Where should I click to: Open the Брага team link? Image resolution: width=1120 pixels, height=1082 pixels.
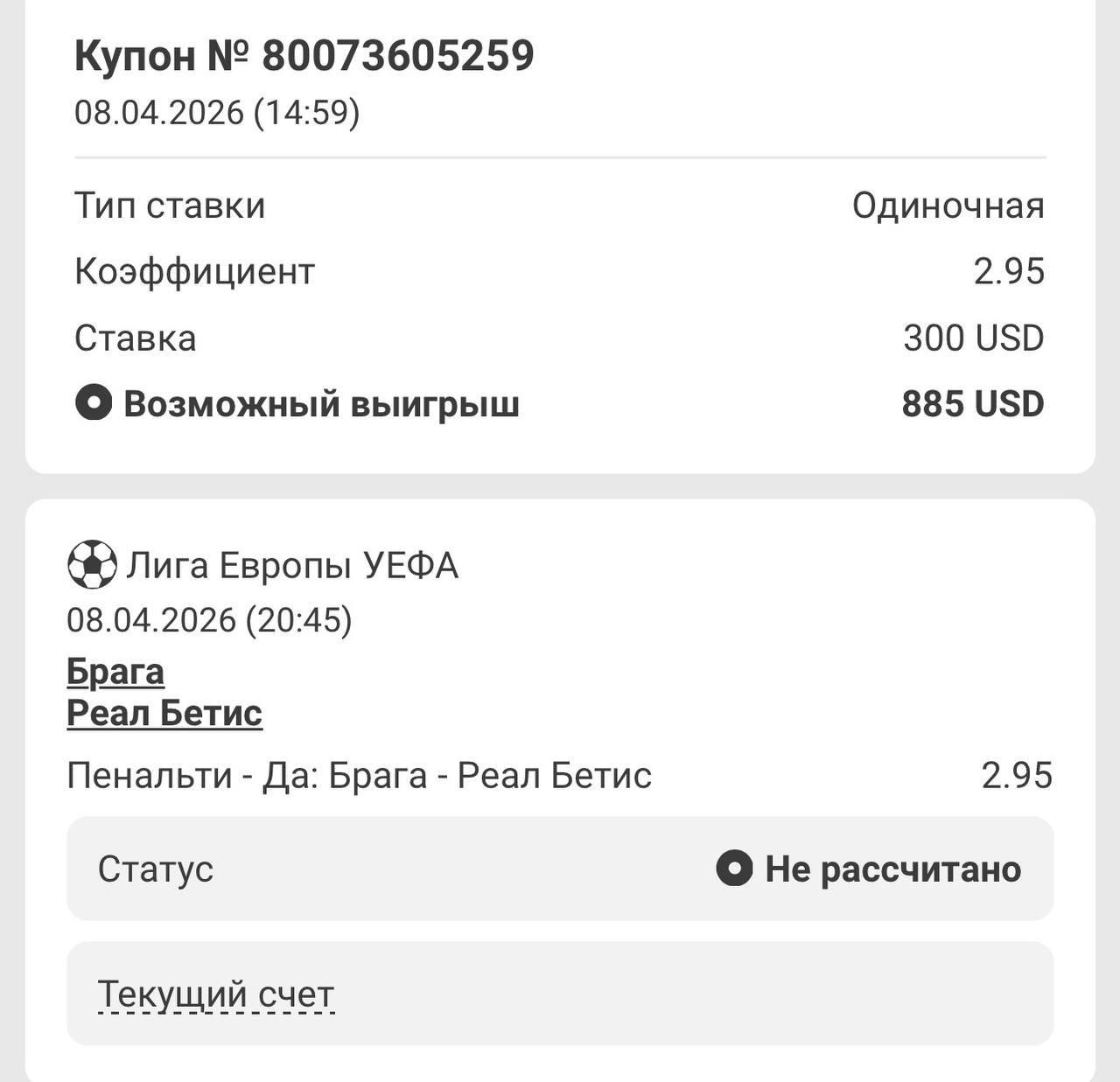(x=115, y=672)
